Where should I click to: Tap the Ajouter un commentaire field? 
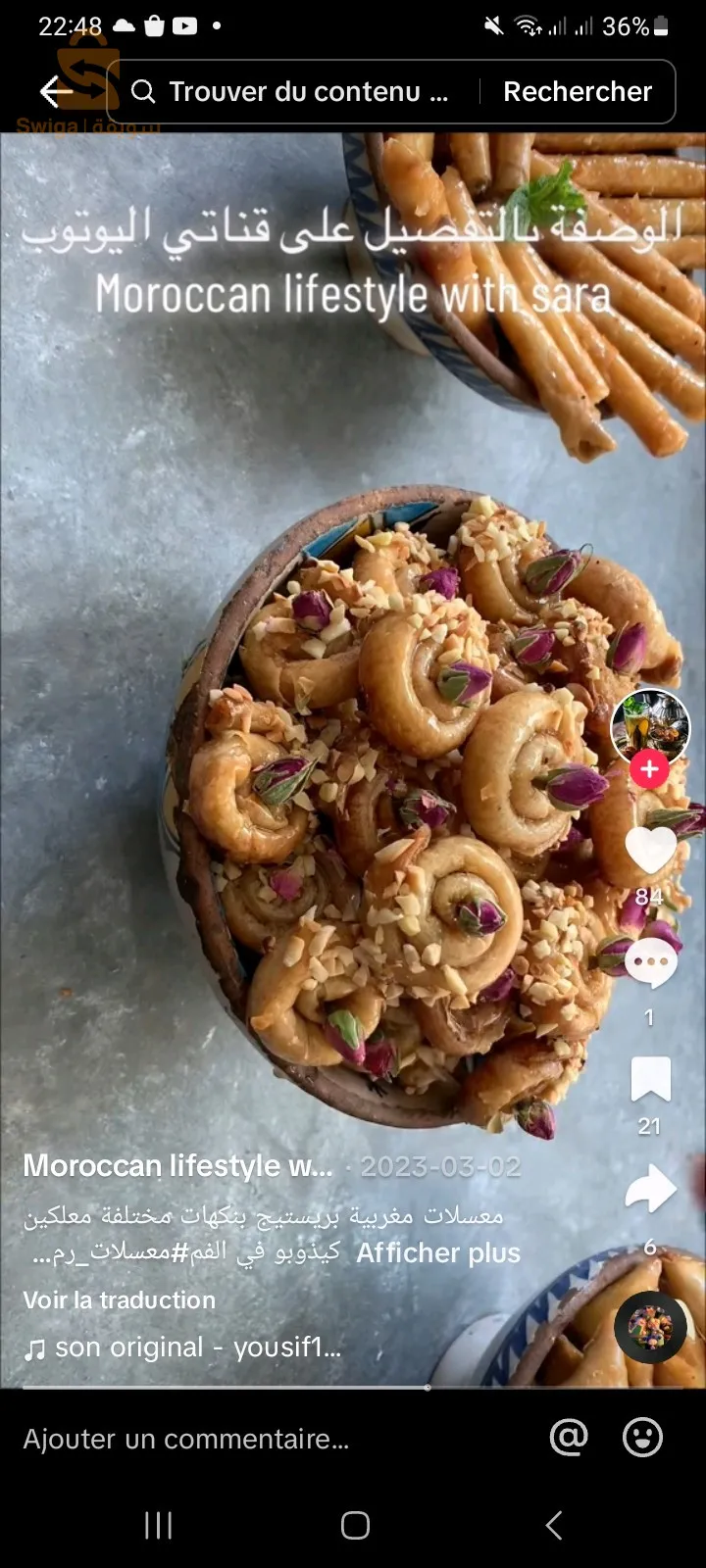click(x=186, y=1439)
